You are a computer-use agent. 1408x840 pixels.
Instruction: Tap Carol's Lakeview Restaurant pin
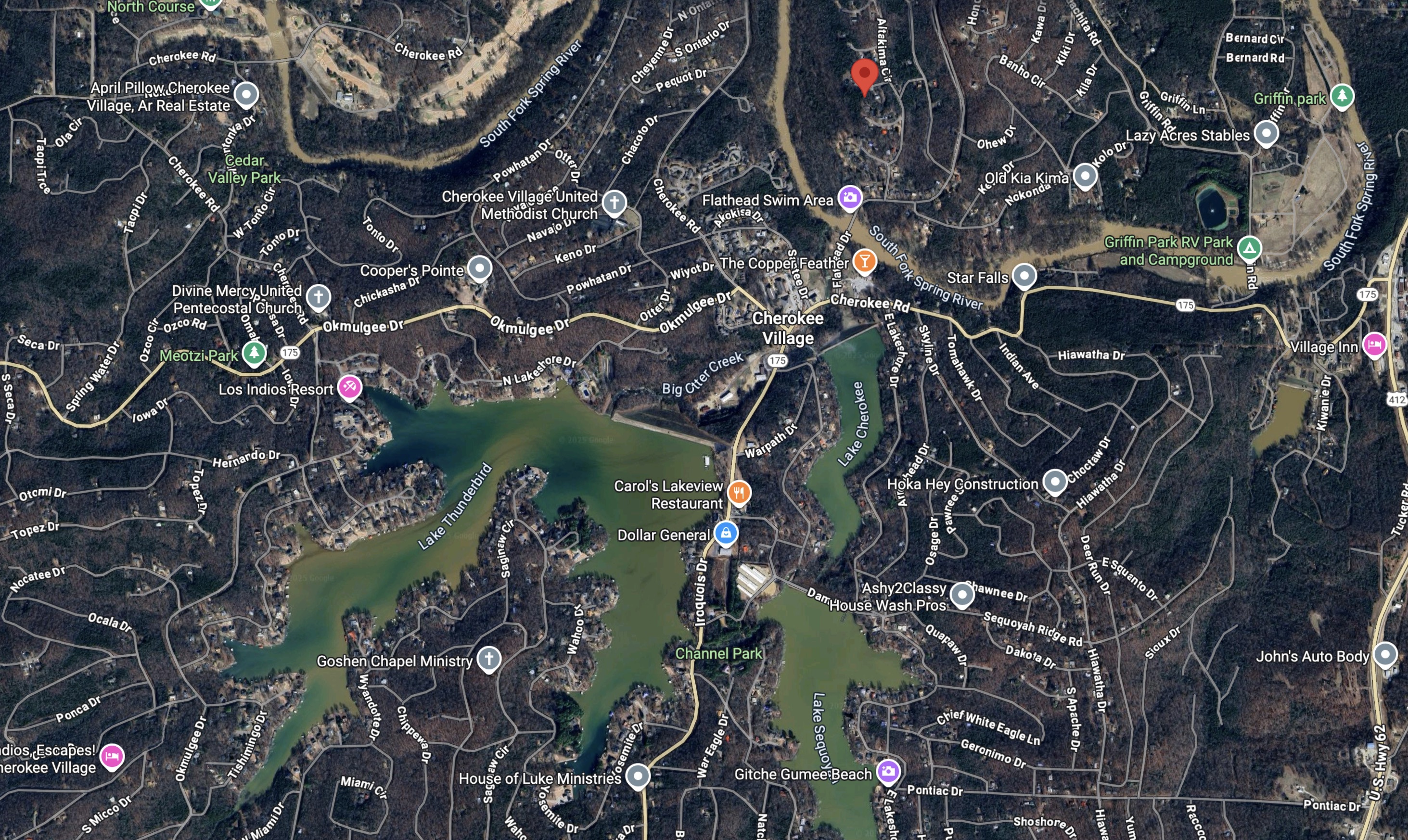[x=740, y=493]
